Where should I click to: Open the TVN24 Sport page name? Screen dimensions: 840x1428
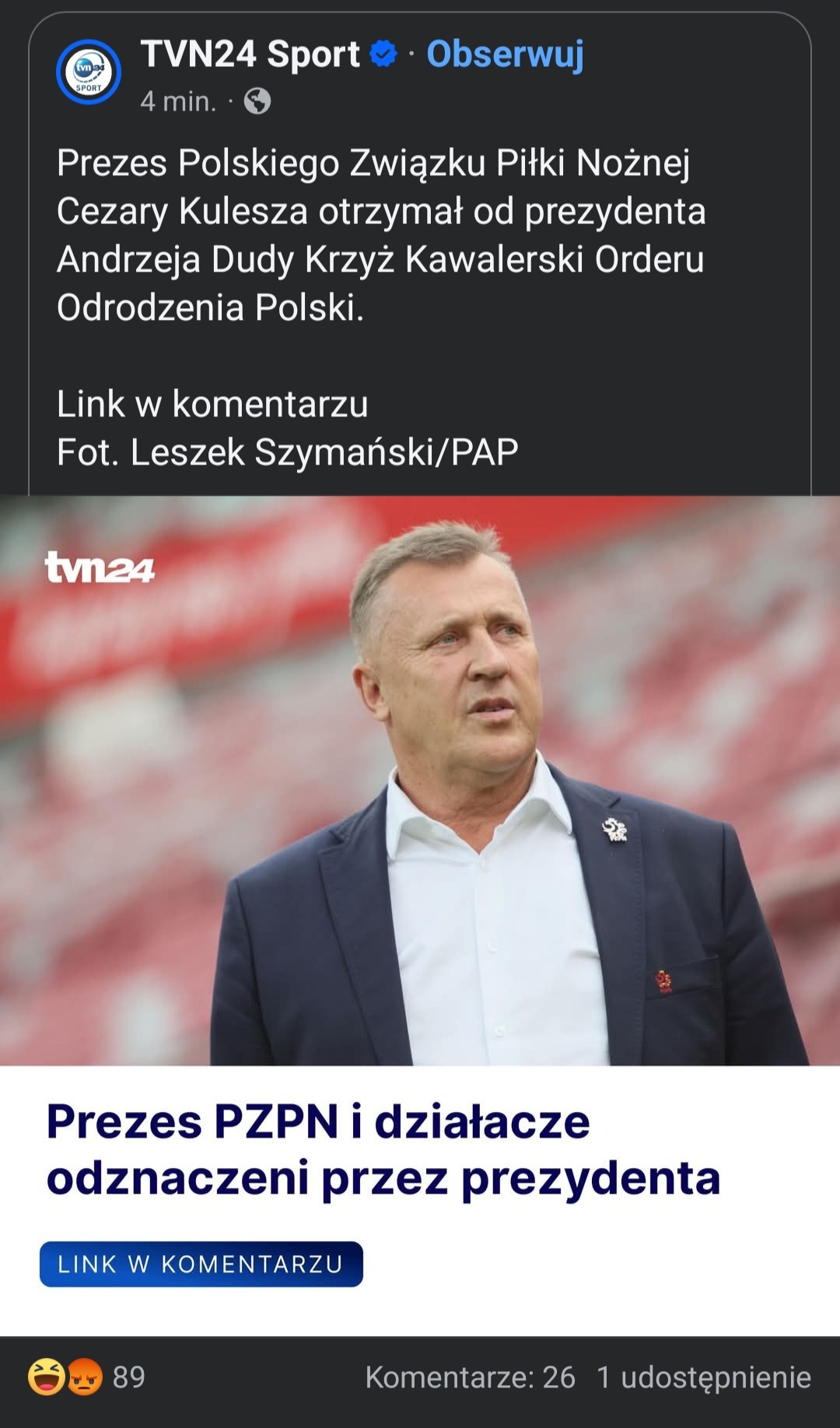(250, 54)
